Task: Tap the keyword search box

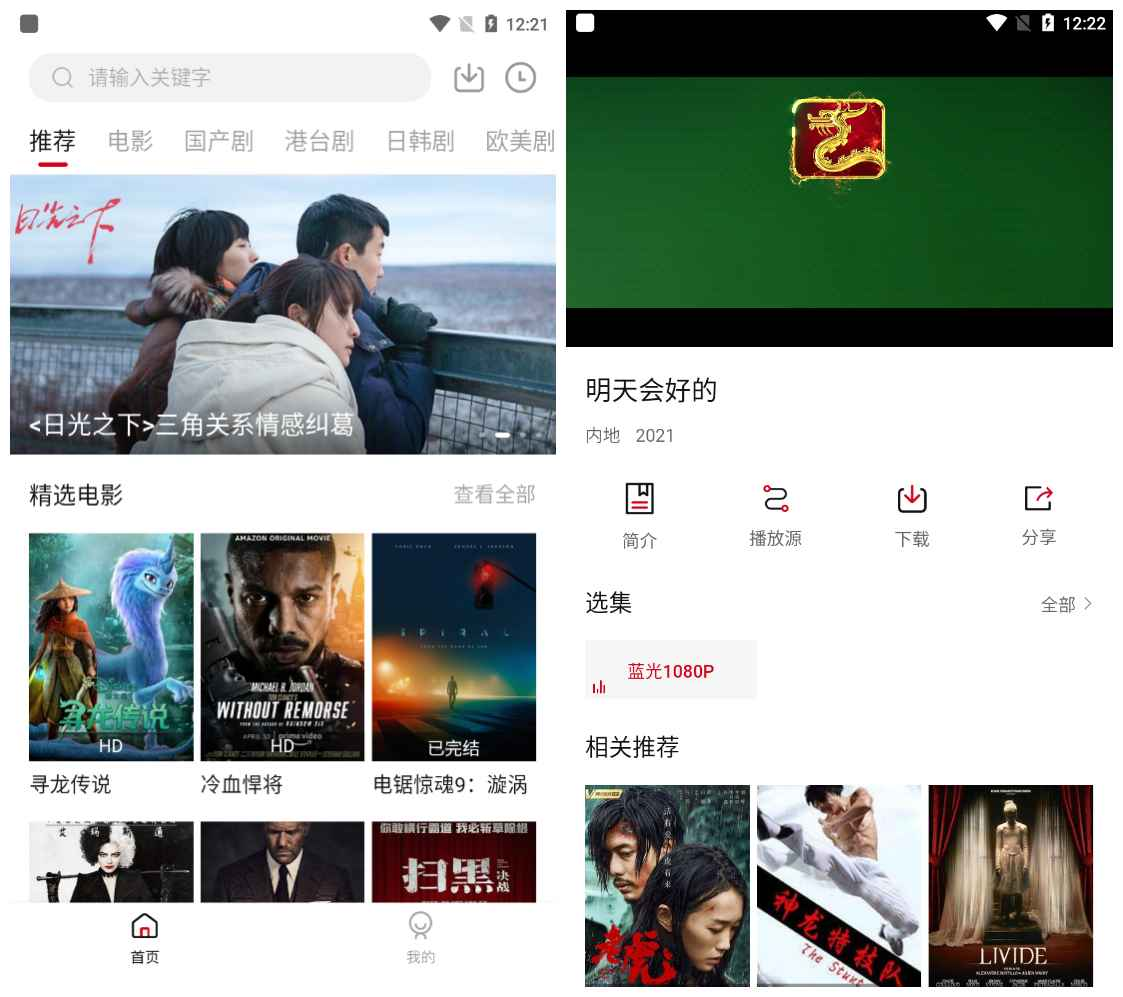Action: 230,78
